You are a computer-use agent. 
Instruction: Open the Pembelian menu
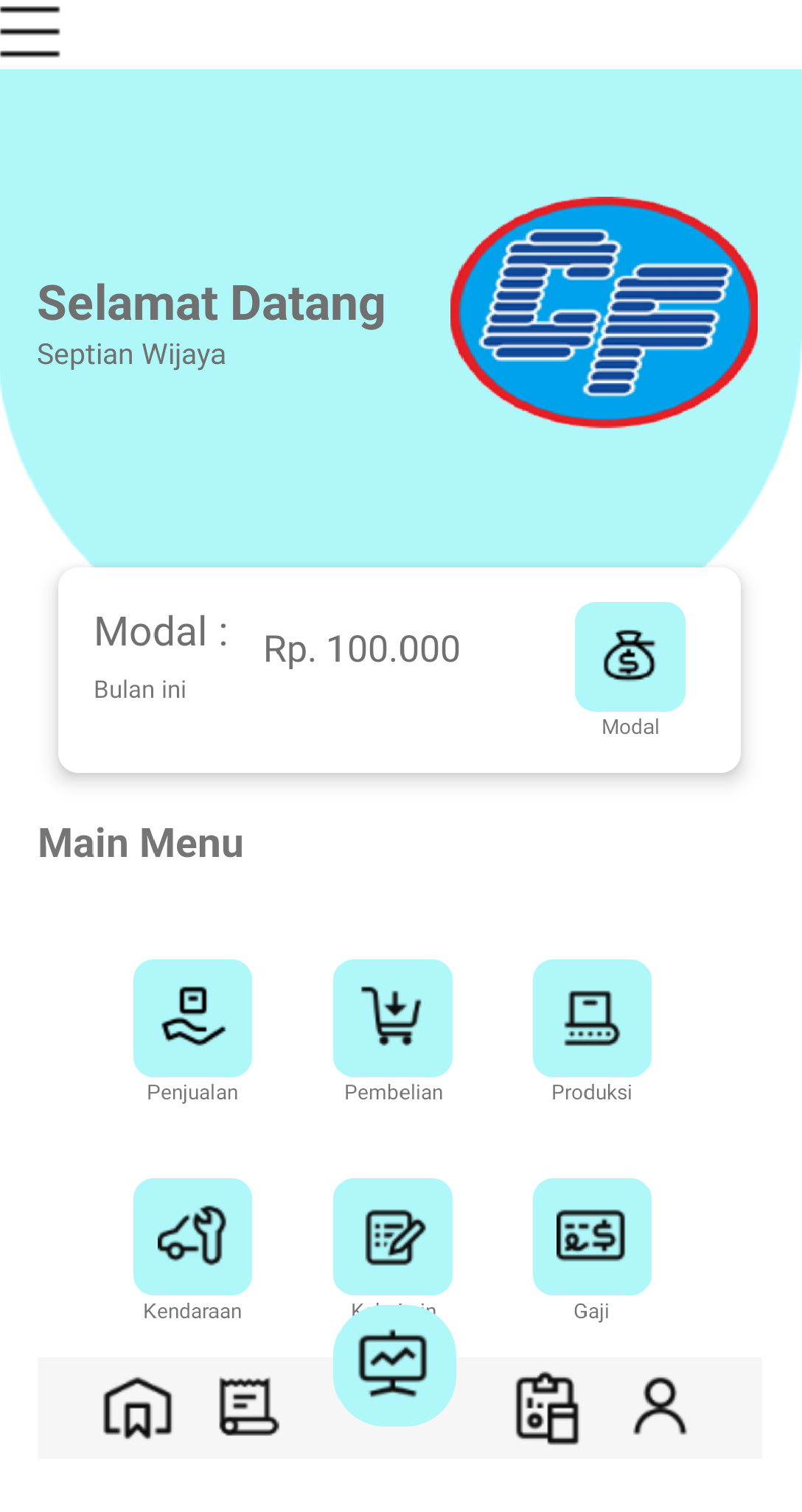pyautogui.click(x=393, y=1018)
